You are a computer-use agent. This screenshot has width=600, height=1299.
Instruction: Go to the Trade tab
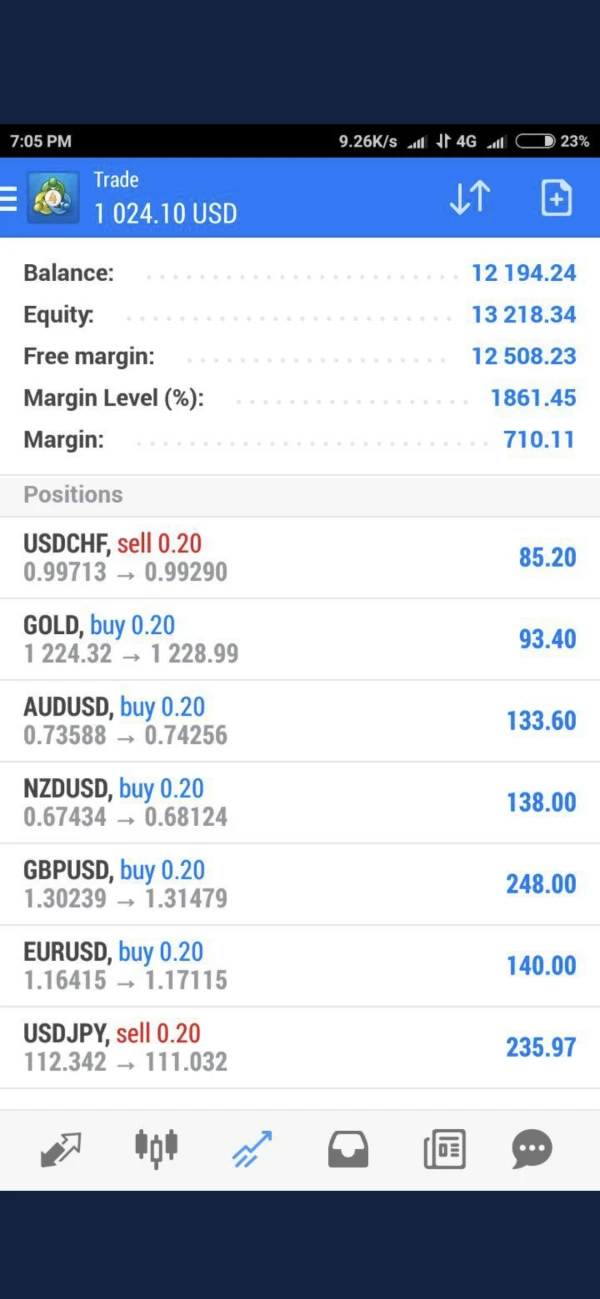[252, 1149]
